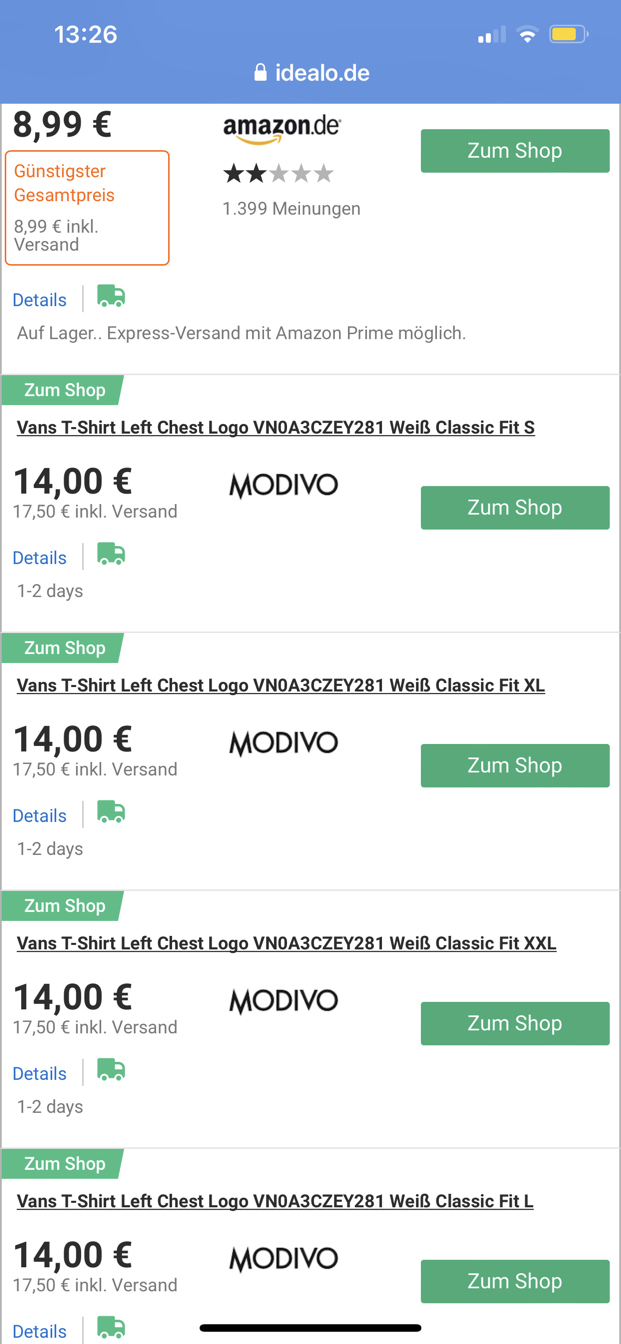Screen dimensions: 621x1344
Task: Open the Vans T-Shirt Classic Fit S title link
Action: point(276,428)
